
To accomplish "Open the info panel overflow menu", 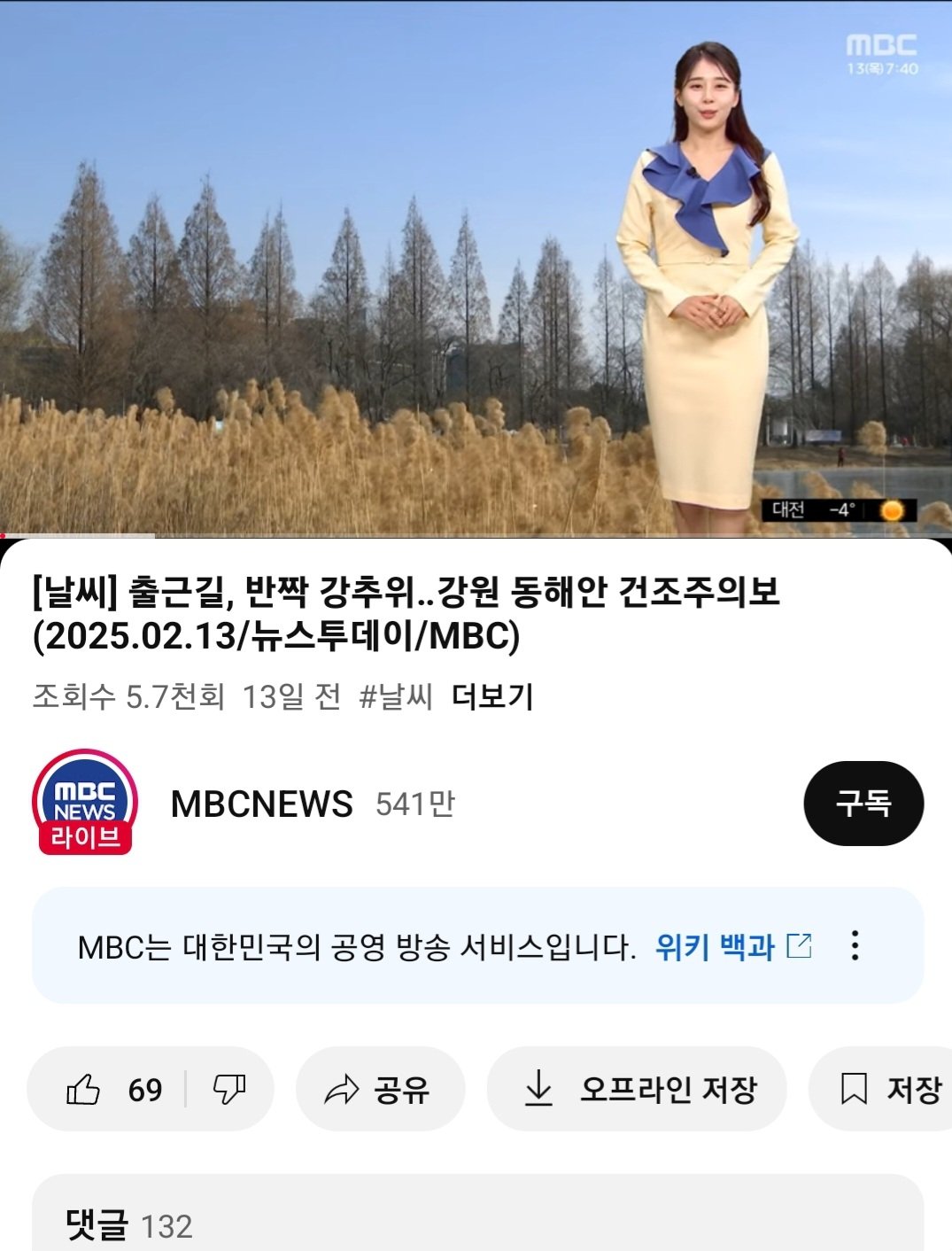I will pos(855,946).
